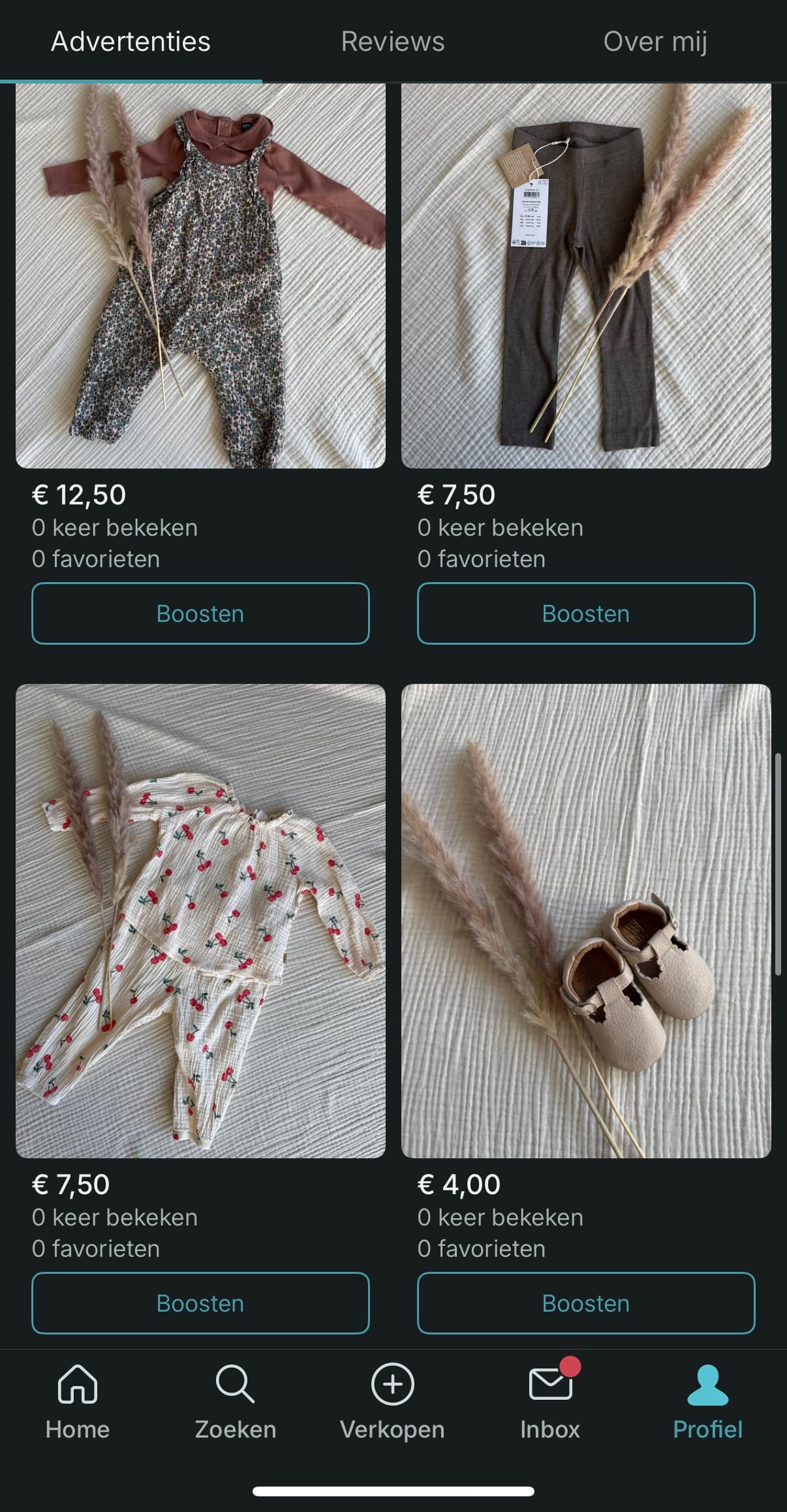Open the floral overalls listing for € 12,50
This screenshot has width=787, height=1512.
pyautogui.click(x=200, y=275)
